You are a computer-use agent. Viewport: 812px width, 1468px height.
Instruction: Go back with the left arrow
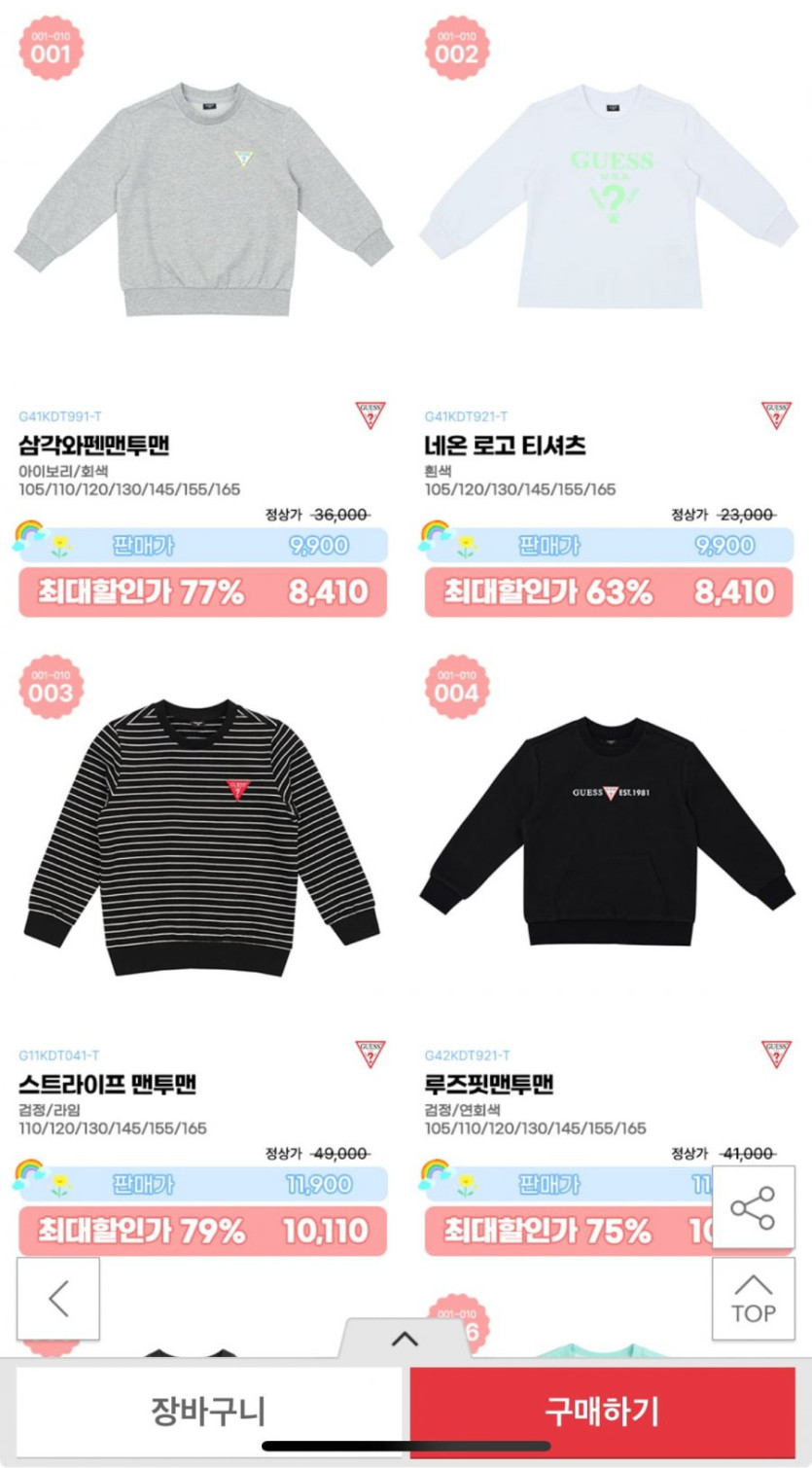(x=58, y=1299)
